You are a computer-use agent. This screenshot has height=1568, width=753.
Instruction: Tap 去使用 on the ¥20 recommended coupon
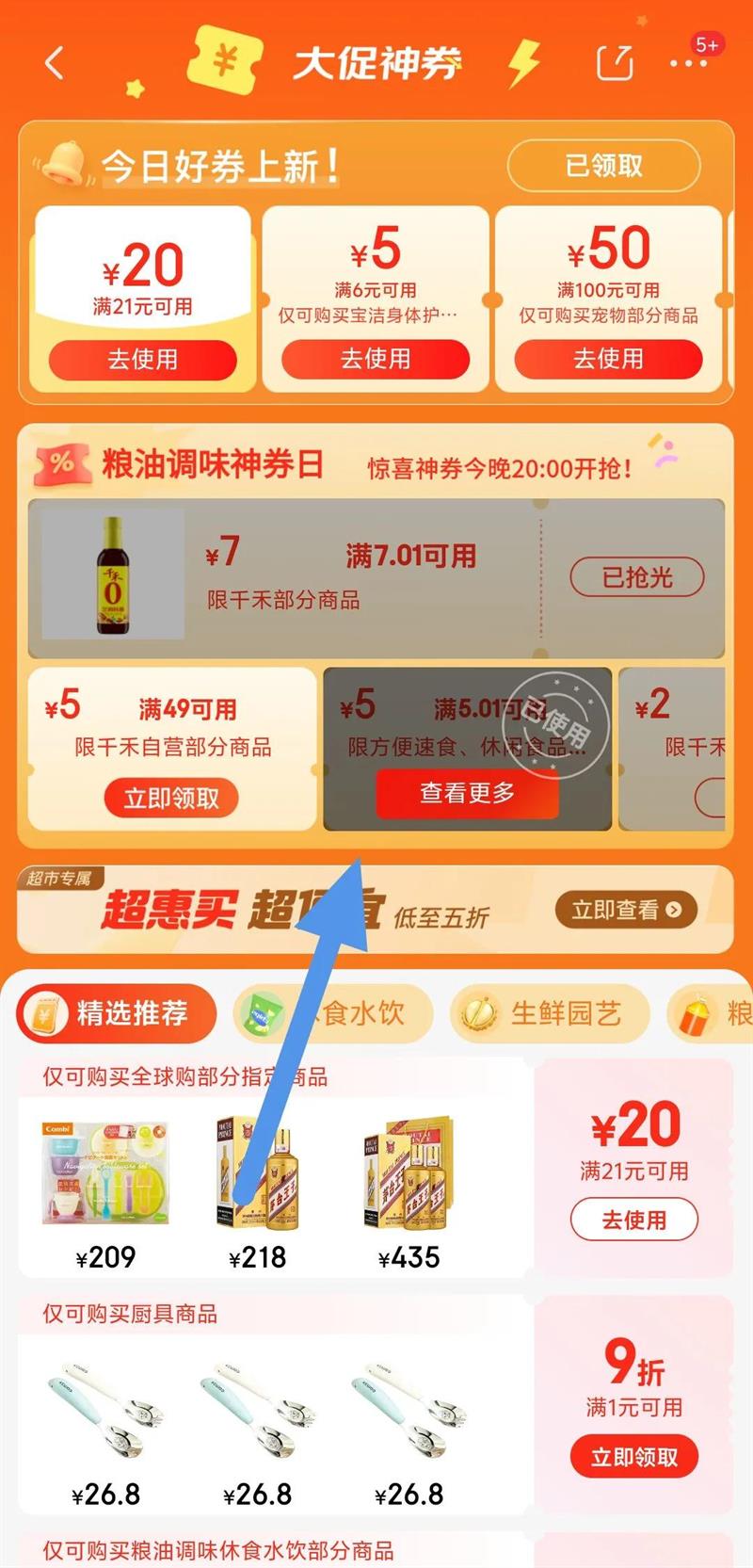[634, 1220]
